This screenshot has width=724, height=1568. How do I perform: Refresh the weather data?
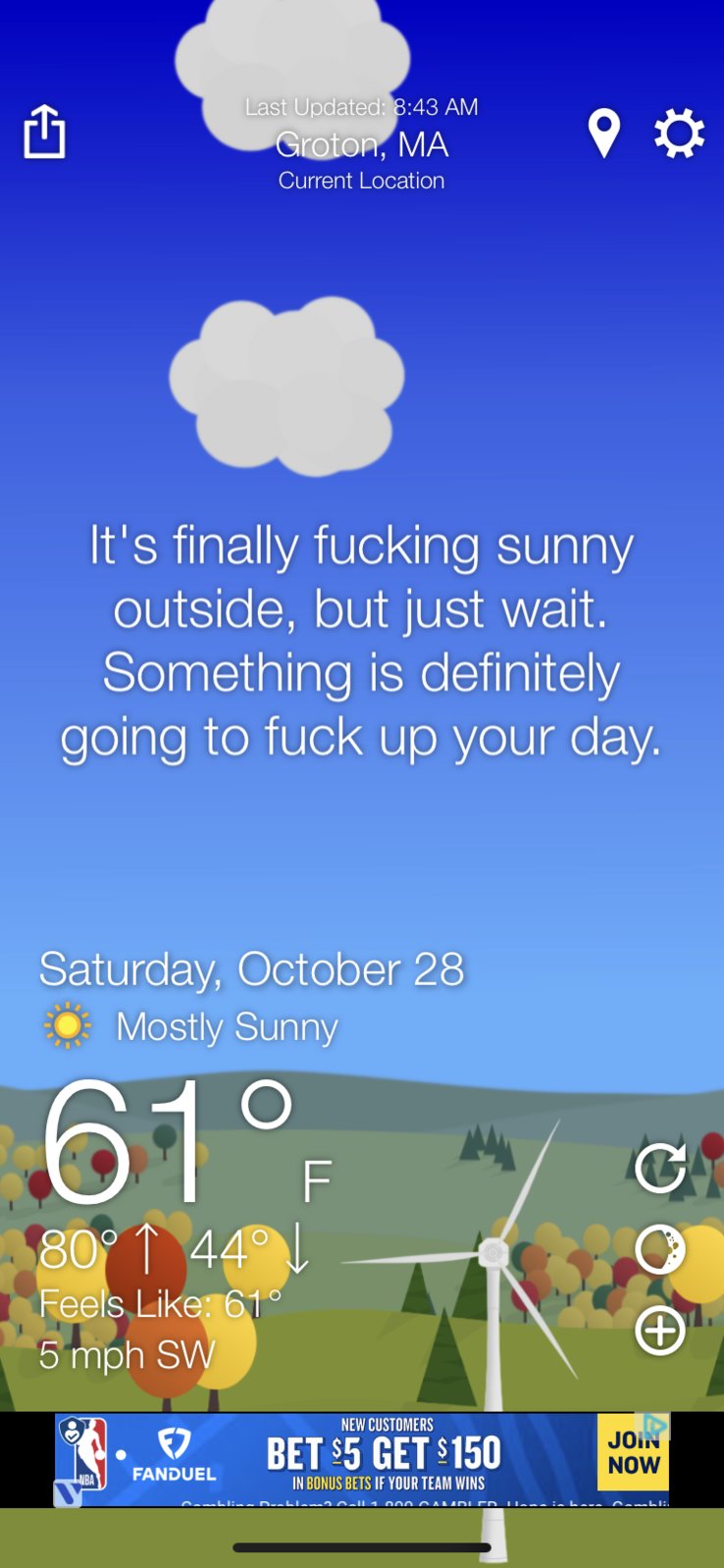click(x=659, y=1168)
